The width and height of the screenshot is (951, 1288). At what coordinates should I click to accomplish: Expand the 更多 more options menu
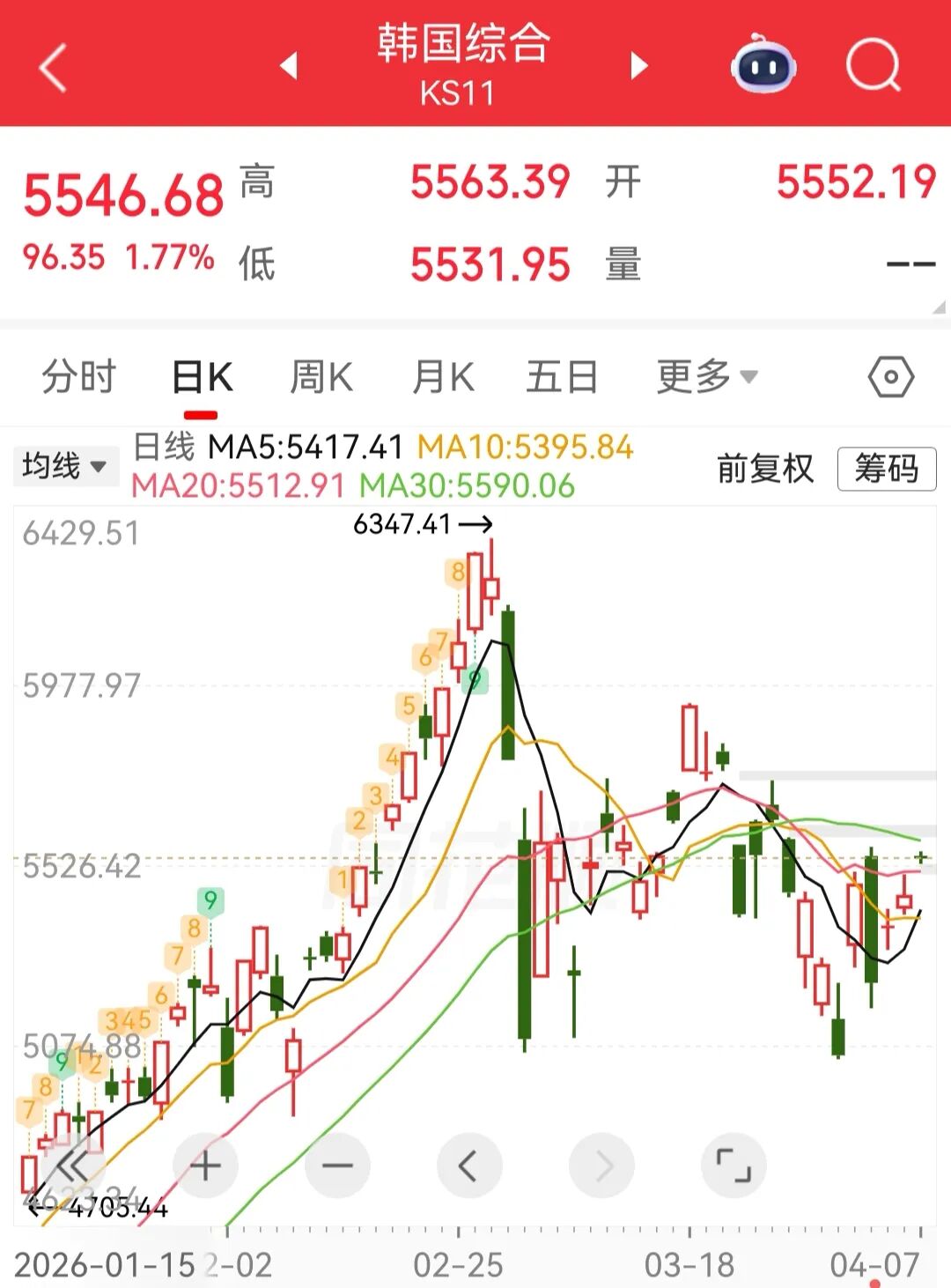(x=704, y=375)
